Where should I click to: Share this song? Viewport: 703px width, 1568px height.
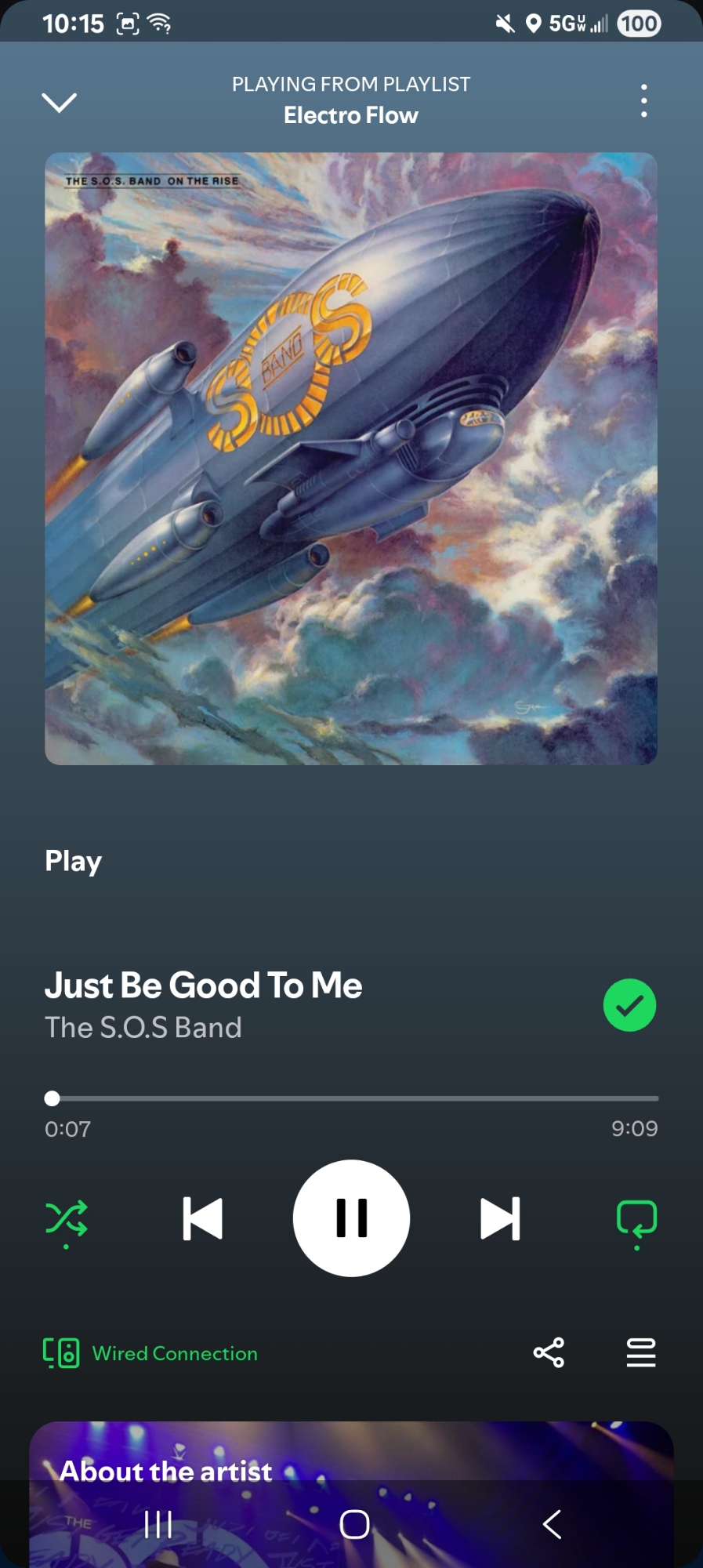549,1352
